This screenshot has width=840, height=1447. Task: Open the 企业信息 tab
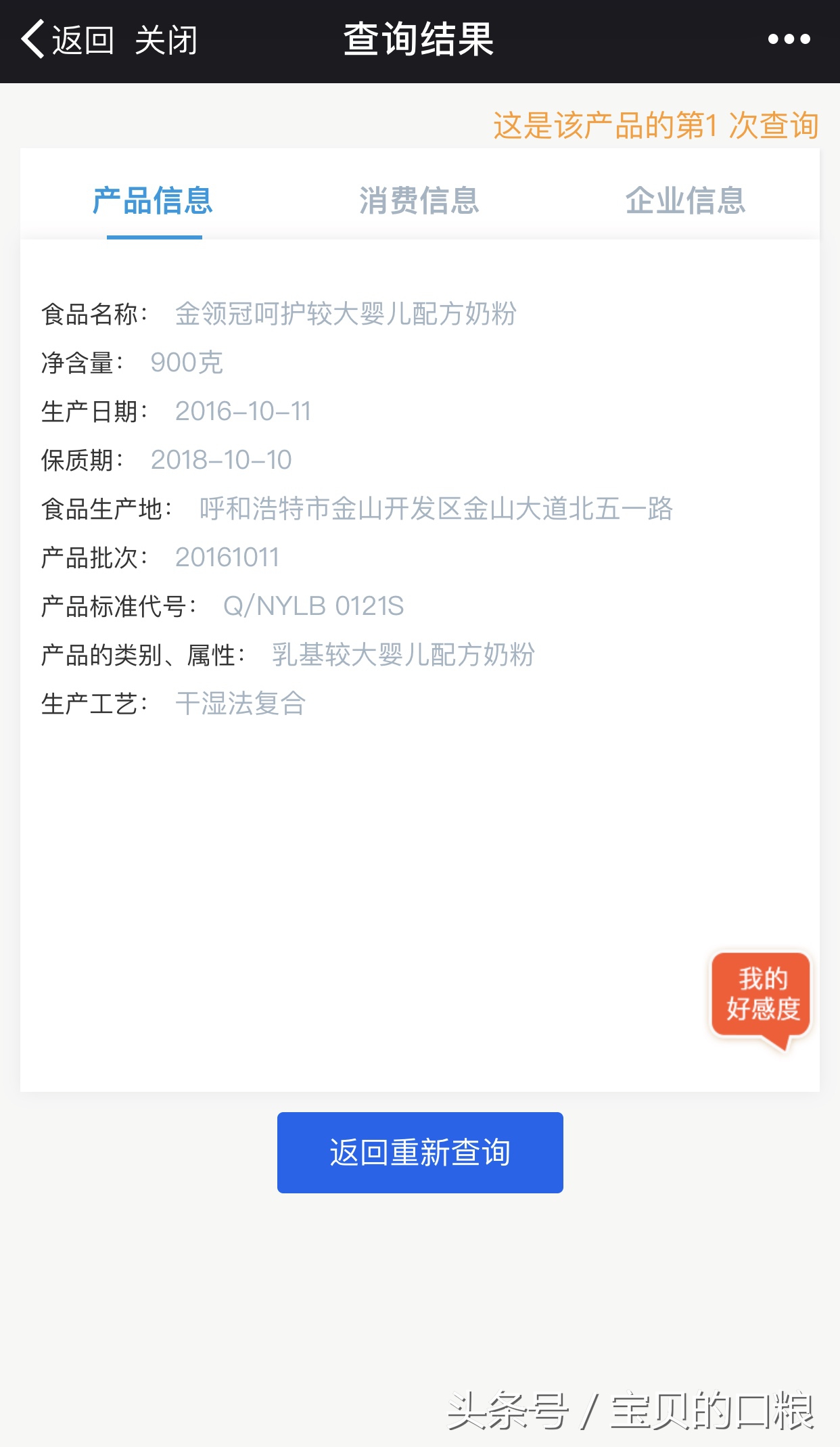686,201
